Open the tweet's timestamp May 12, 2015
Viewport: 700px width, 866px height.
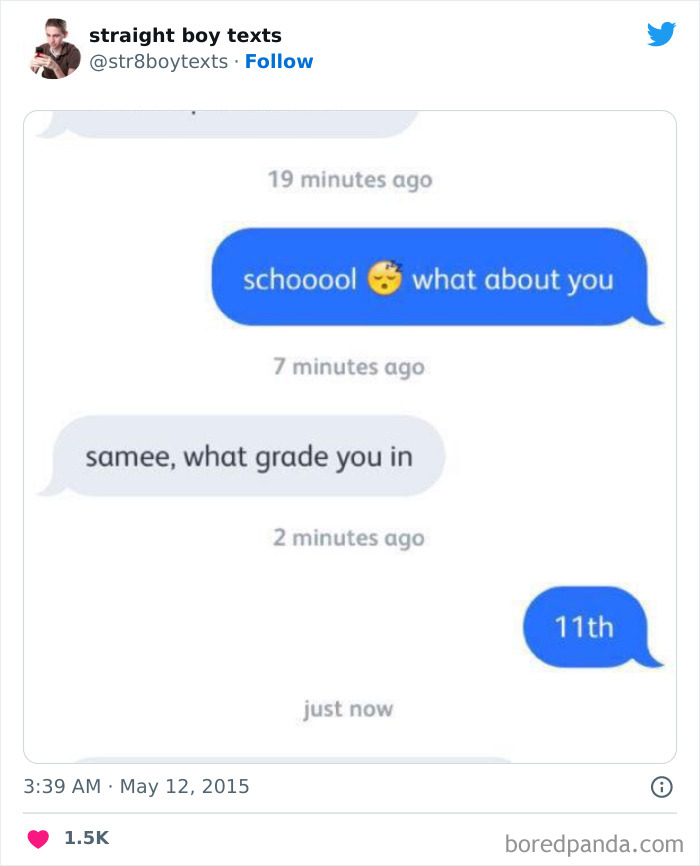coord(136,786)
